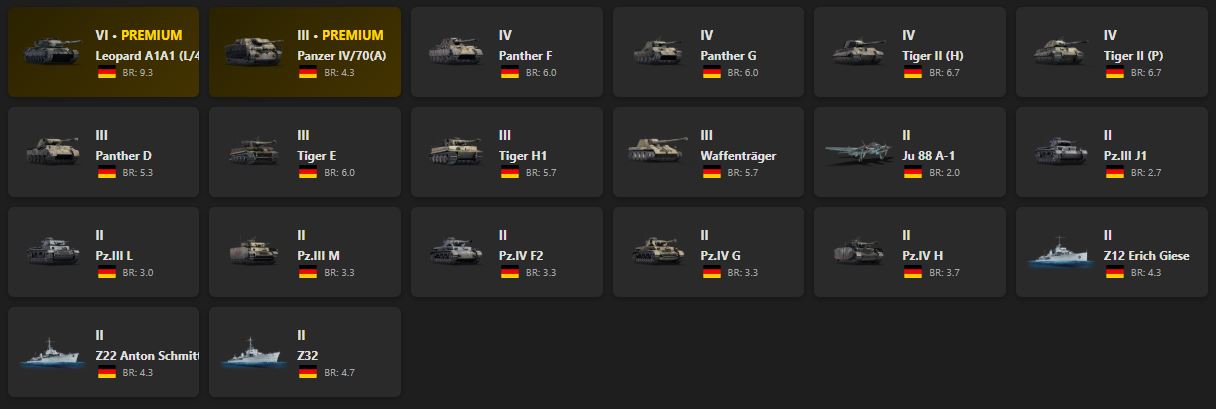View the Tiger E card
This screenshot has height=409, width=1216.
coord(305,152)
